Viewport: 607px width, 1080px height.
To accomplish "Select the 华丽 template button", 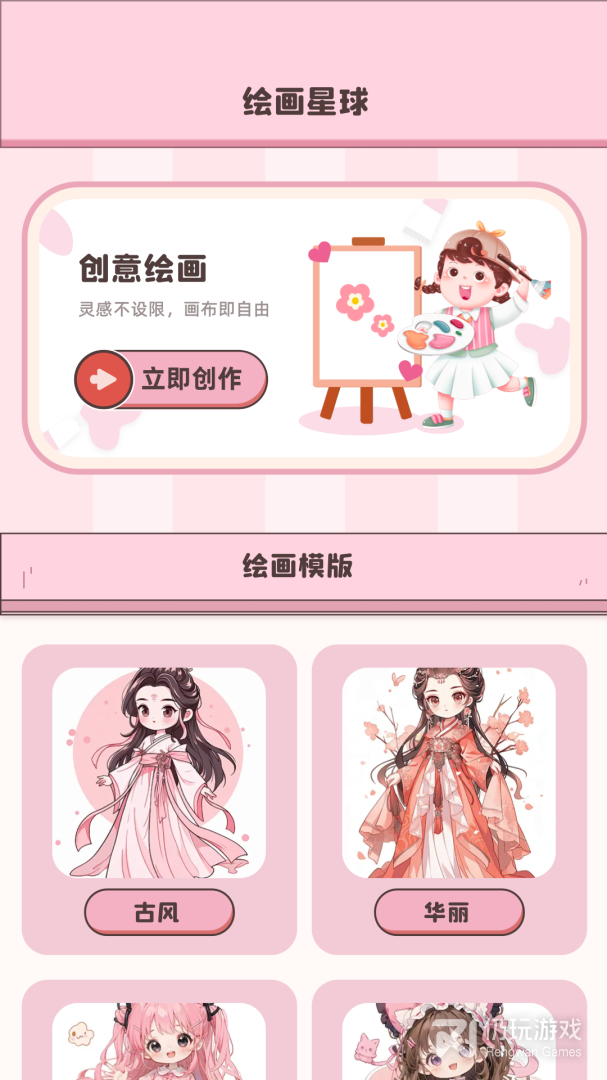I will click(448, 912).
